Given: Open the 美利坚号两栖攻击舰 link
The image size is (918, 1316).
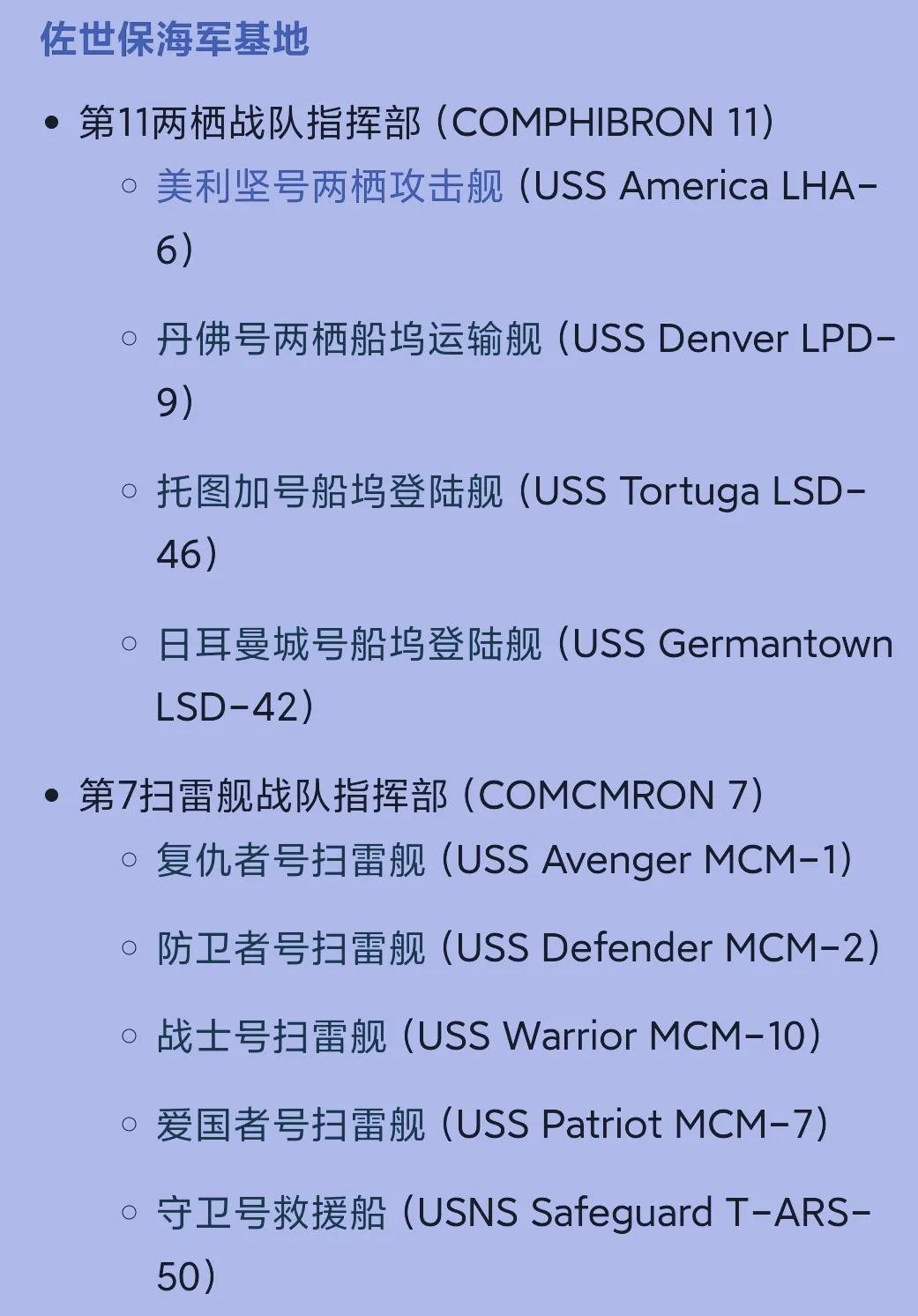Looking at the screenshot, I should pyautogui.click(x=330, y=187).
